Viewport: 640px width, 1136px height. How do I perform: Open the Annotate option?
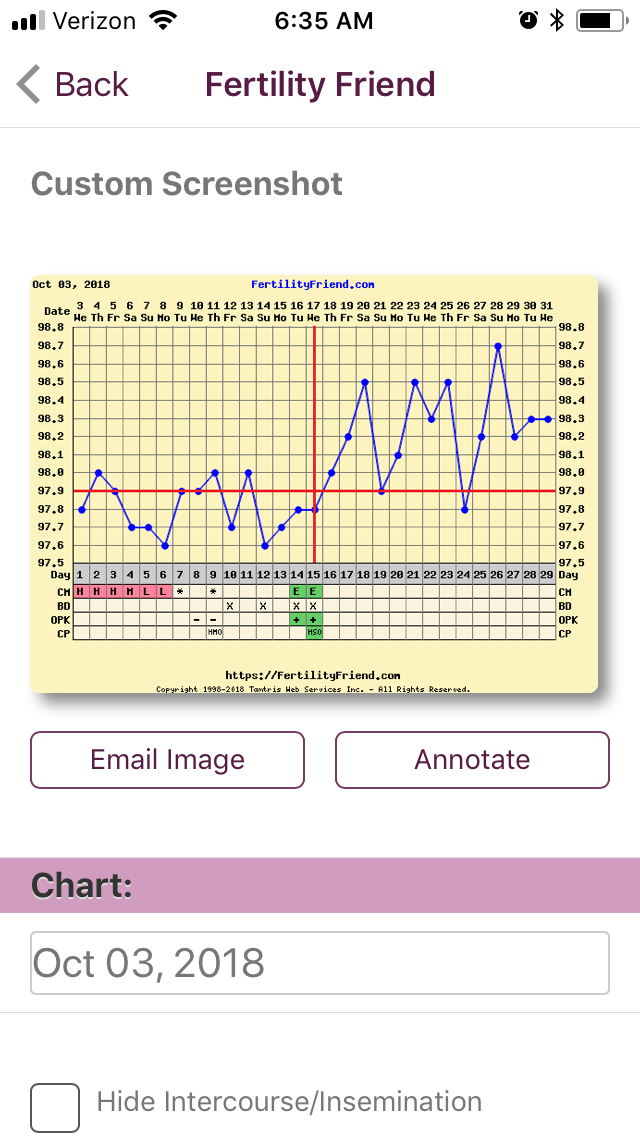click(x=472, y=760)
